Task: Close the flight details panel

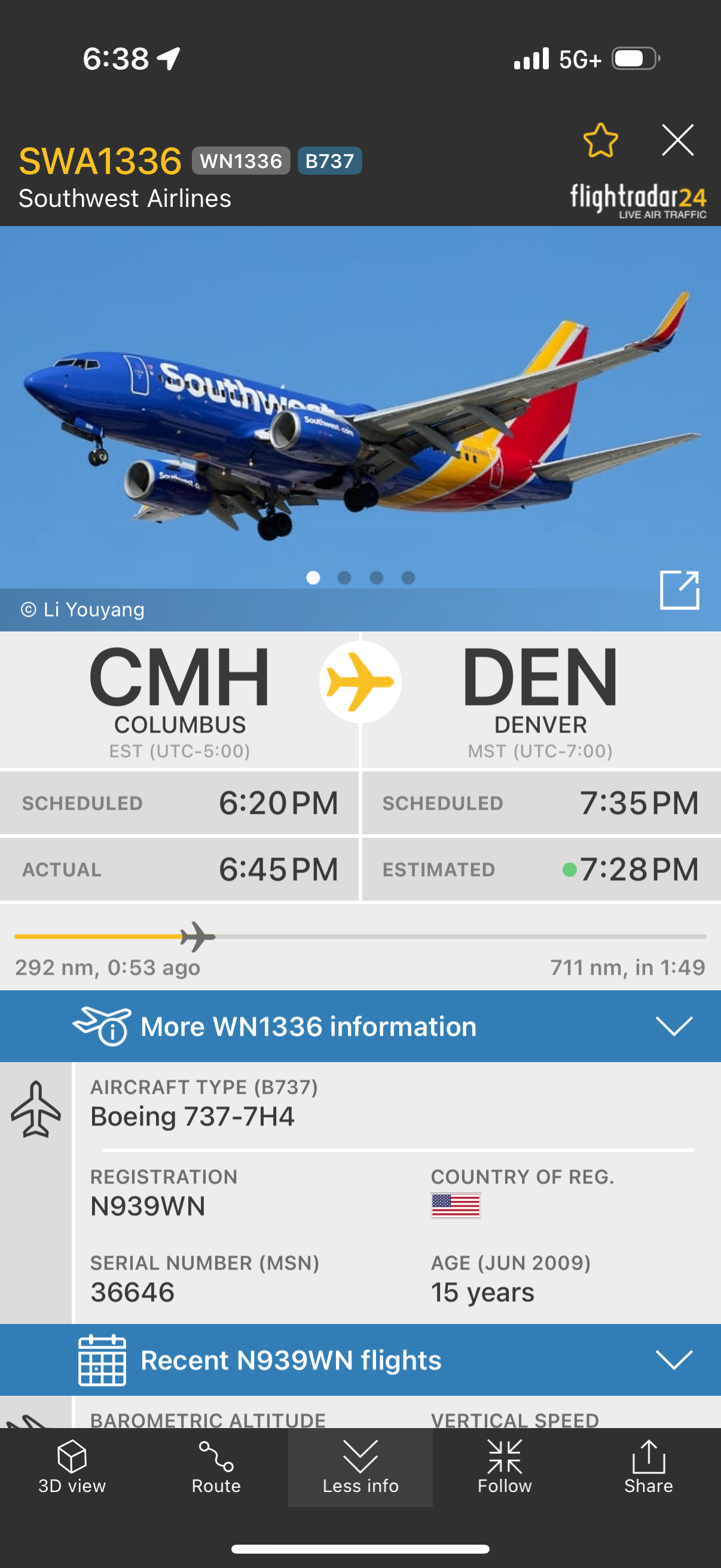Action: [677, 141]
